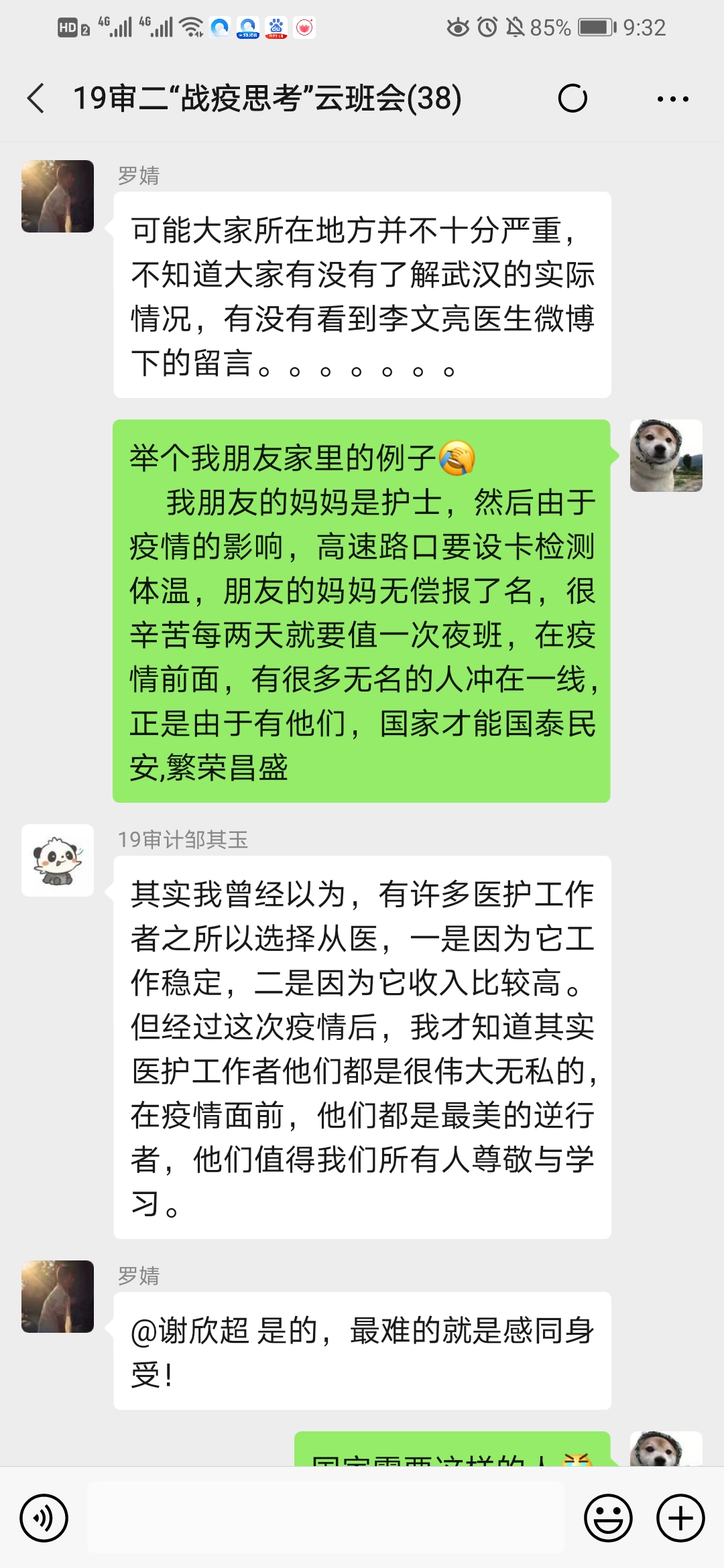Open the group chat overflow menu
This screenshot has width=724, height=1568.
(672, 99)
